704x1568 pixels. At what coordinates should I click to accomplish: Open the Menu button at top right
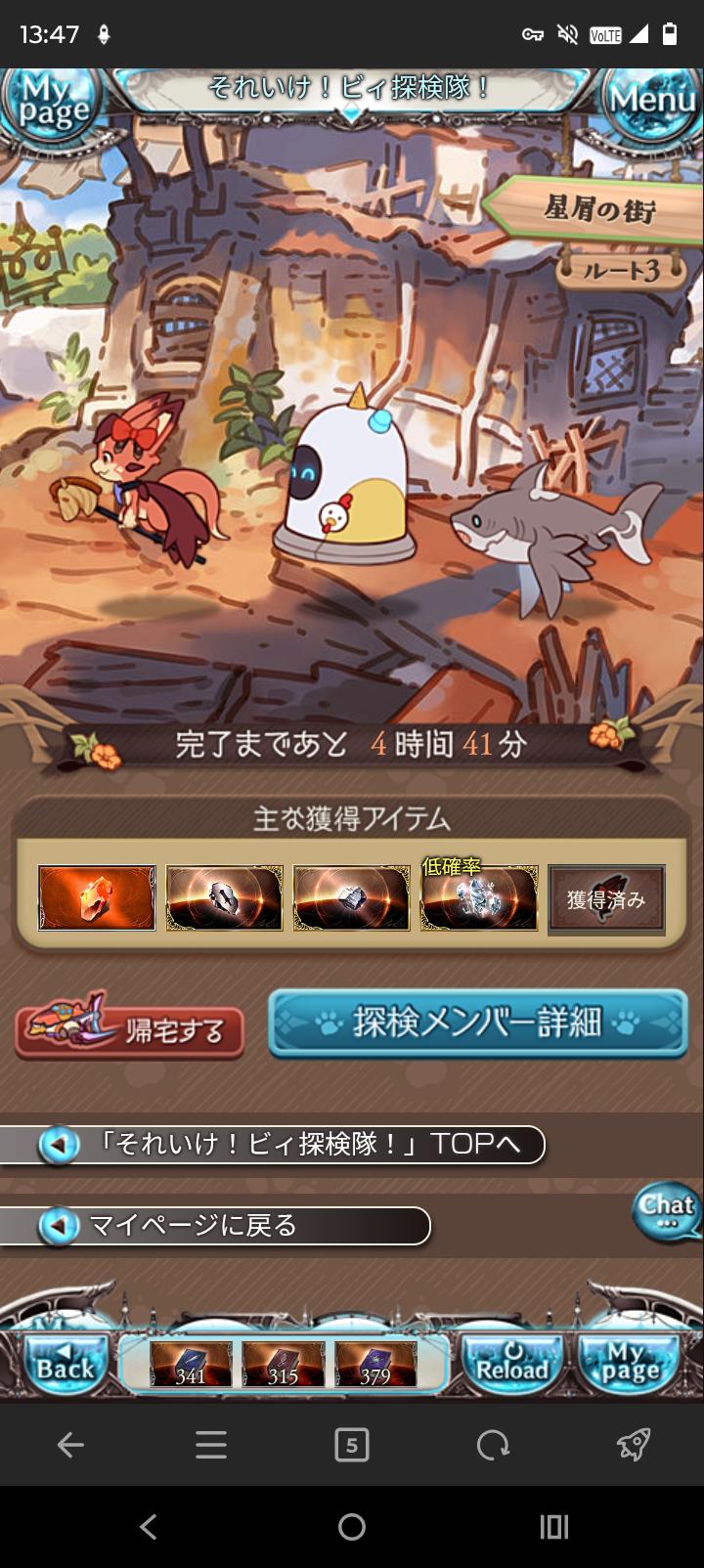pyautogui.click(x=649, y=103)
